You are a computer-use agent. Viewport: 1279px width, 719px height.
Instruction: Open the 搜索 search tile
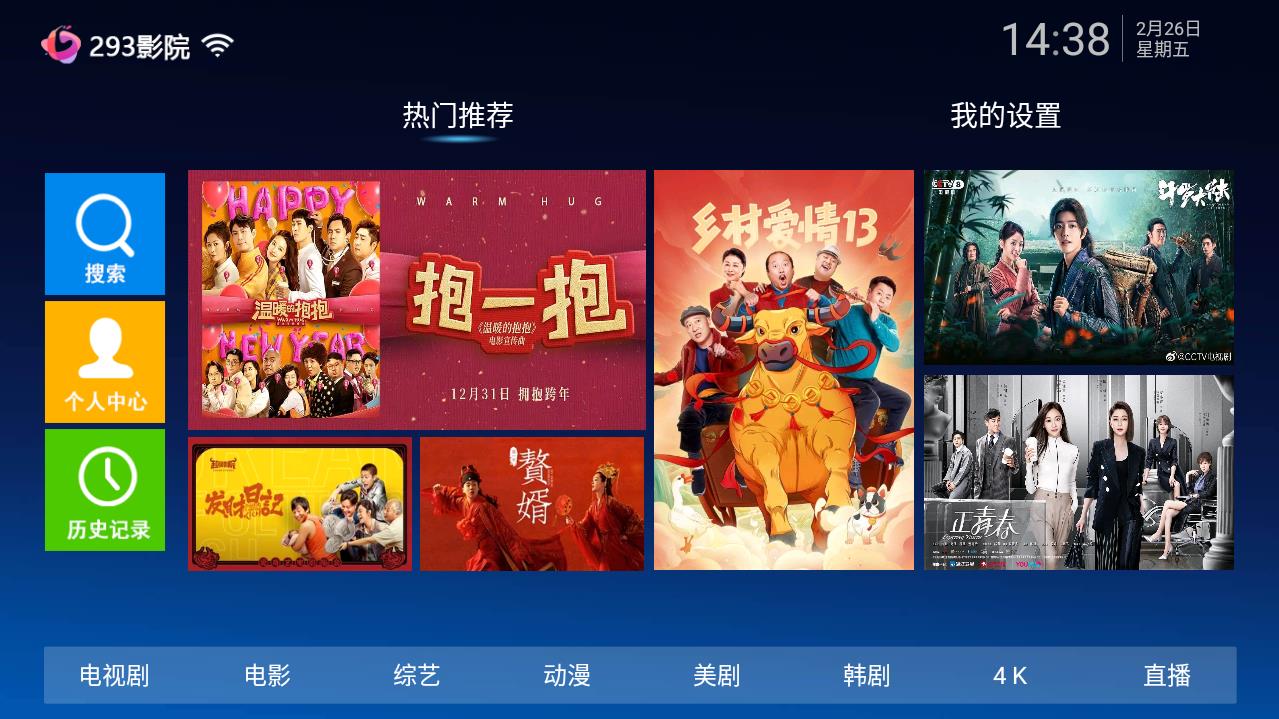[105, 234]
